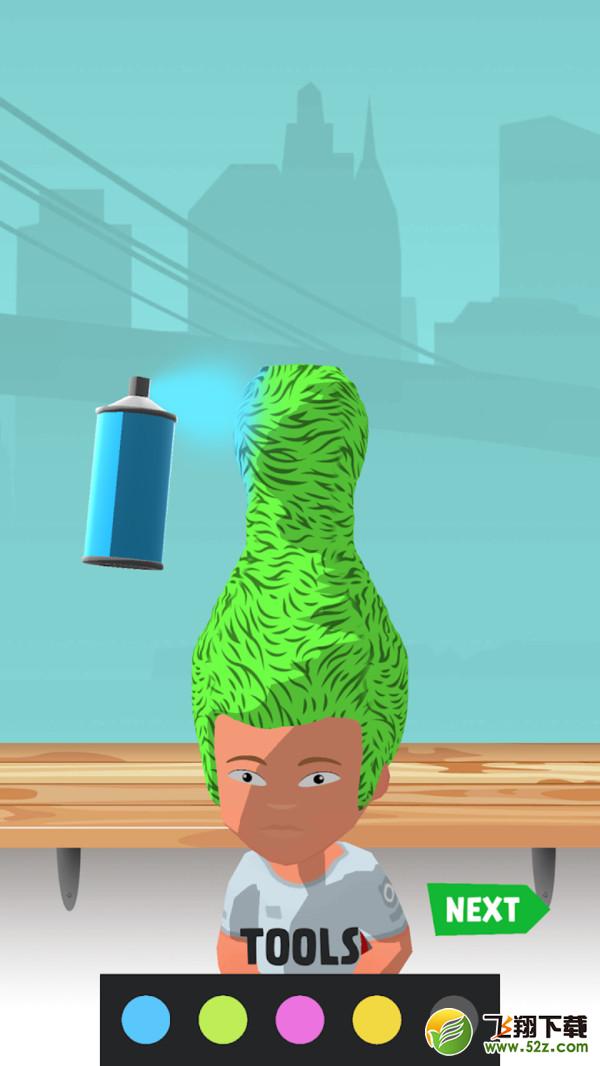This screenshot has width=600, height=1066.
Task: Choose the lime green color swatch
Action: [x=223, y=1020]
